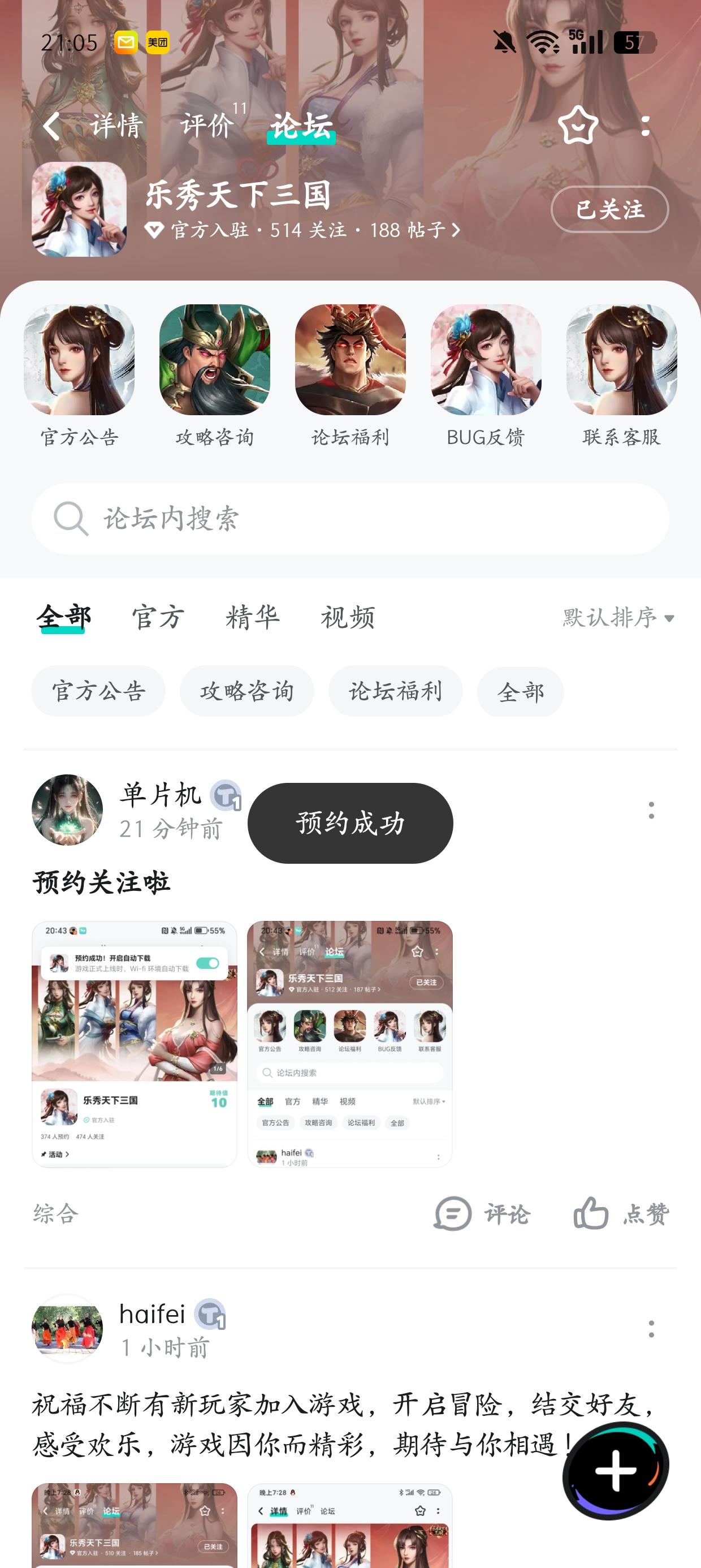Viewport: 701px width, 1568px height.
Task: Switch to the 评价 reviews tab
Action: [206, 126]
